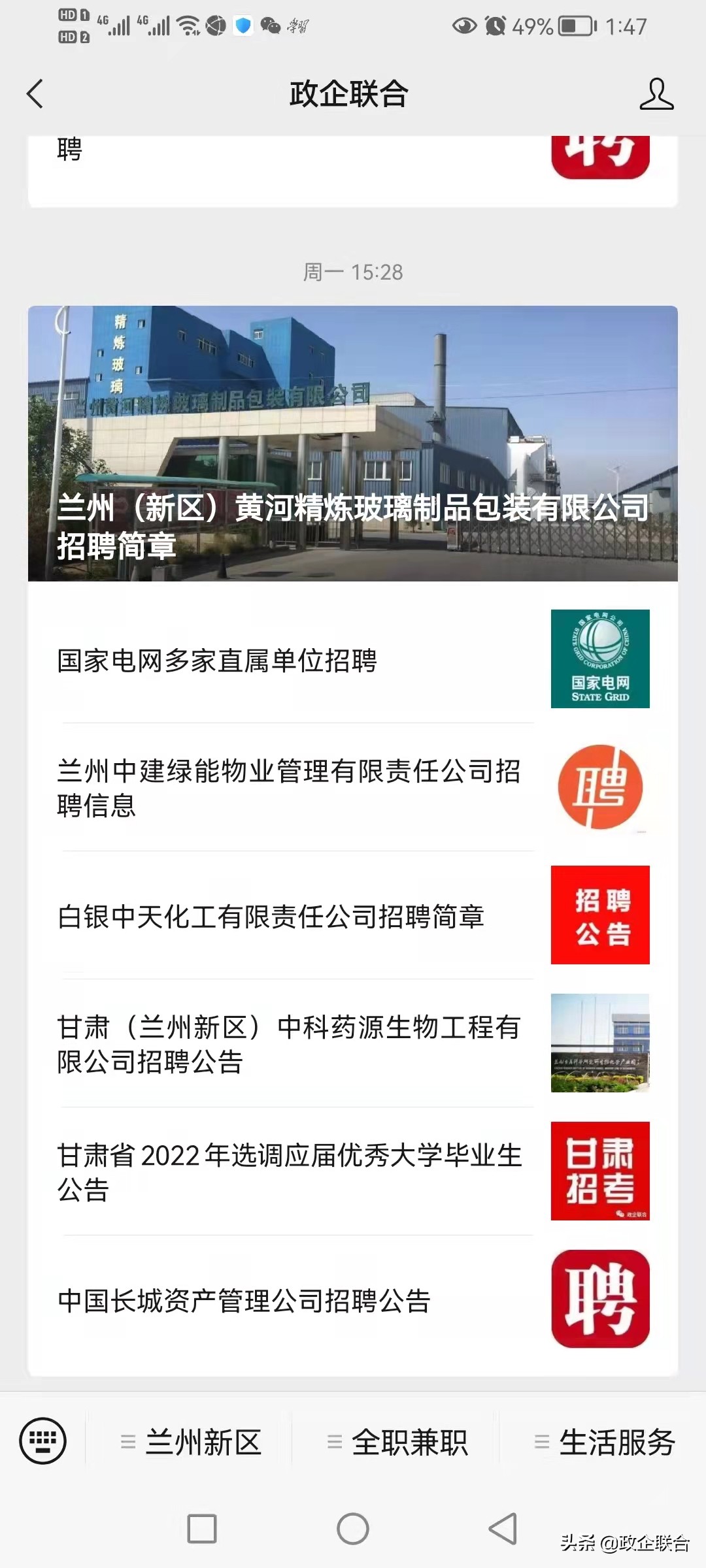Tap the 甘肃招考 icon
Image resolution: width=706 pixels, height=1568 pixels.
coord(599,1169)
